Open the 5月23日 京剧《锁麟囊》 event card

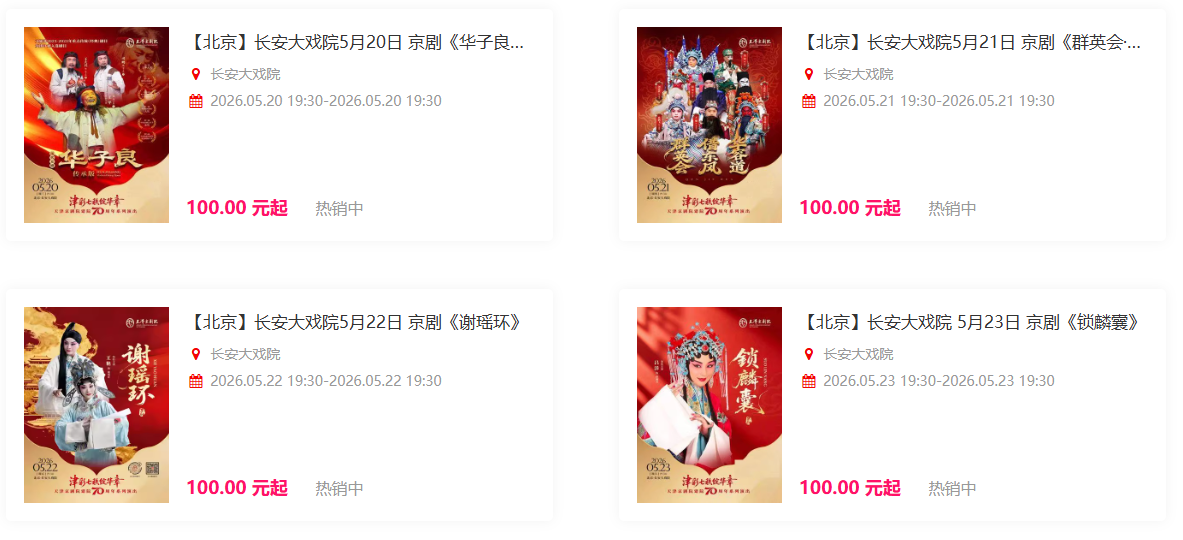(x=970, y=323)
